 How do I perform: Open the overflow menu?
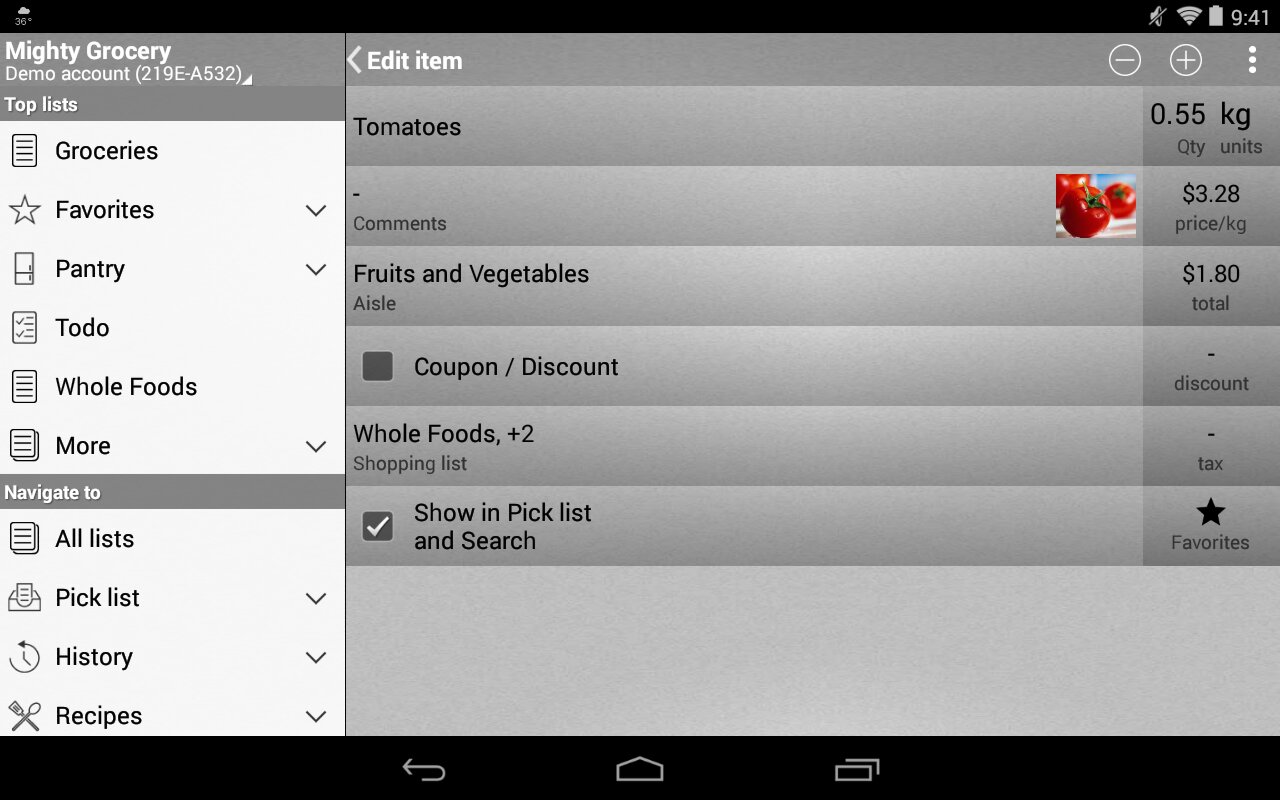pyautogui.click(x=1251, y=60)
